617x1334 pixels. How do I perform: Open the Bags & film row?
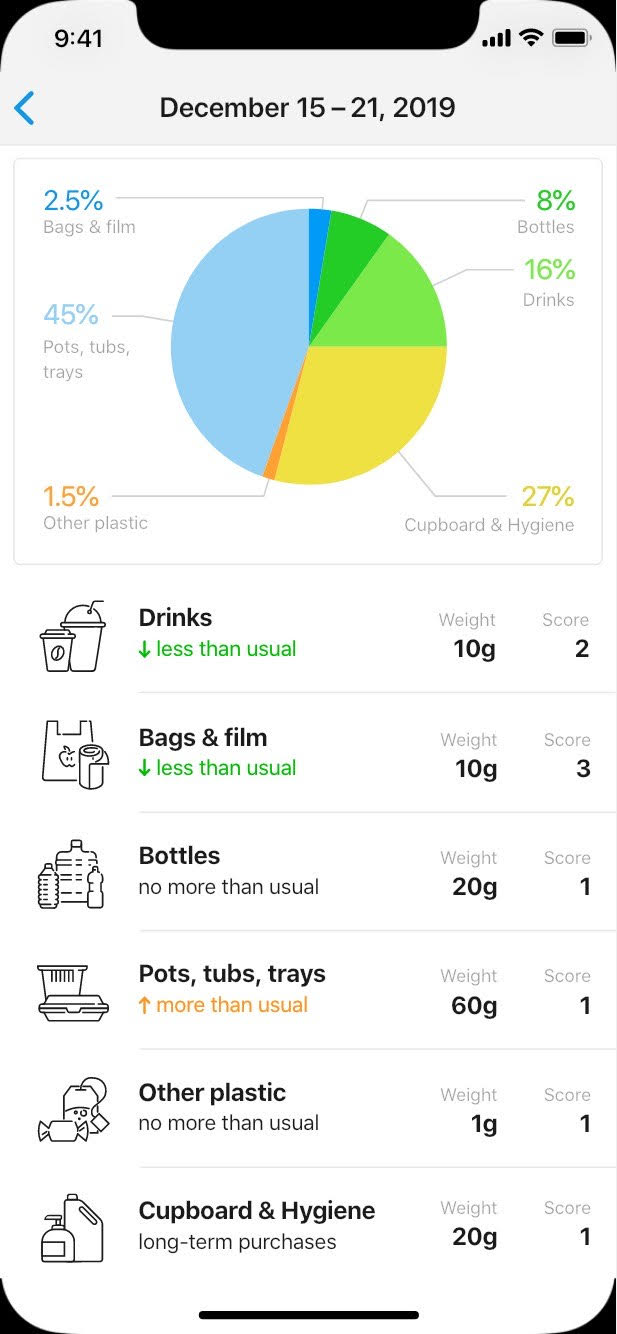coord(308,753)
